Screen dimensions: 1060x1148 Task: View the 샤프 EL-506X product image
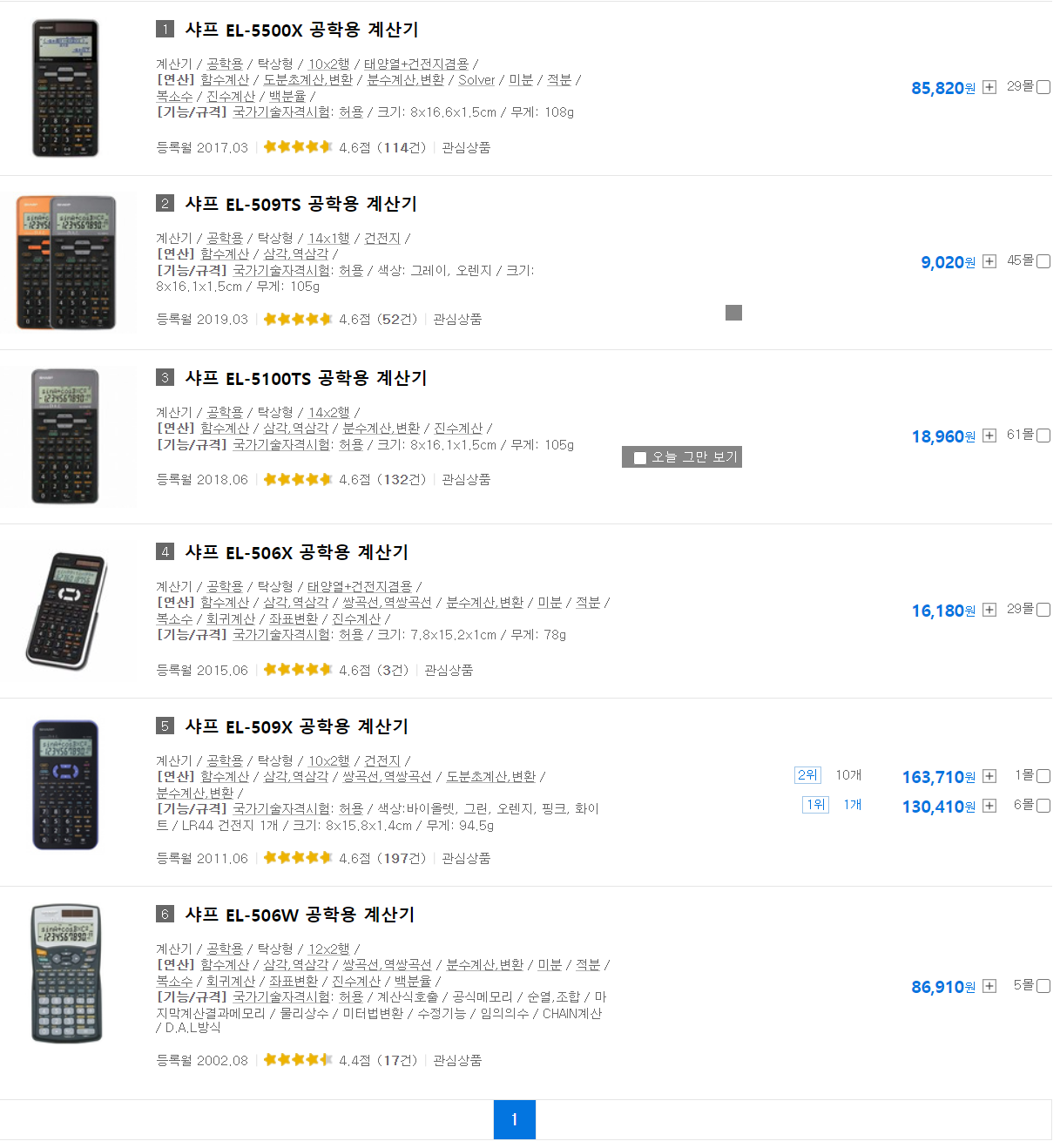[x=67, y=611]
